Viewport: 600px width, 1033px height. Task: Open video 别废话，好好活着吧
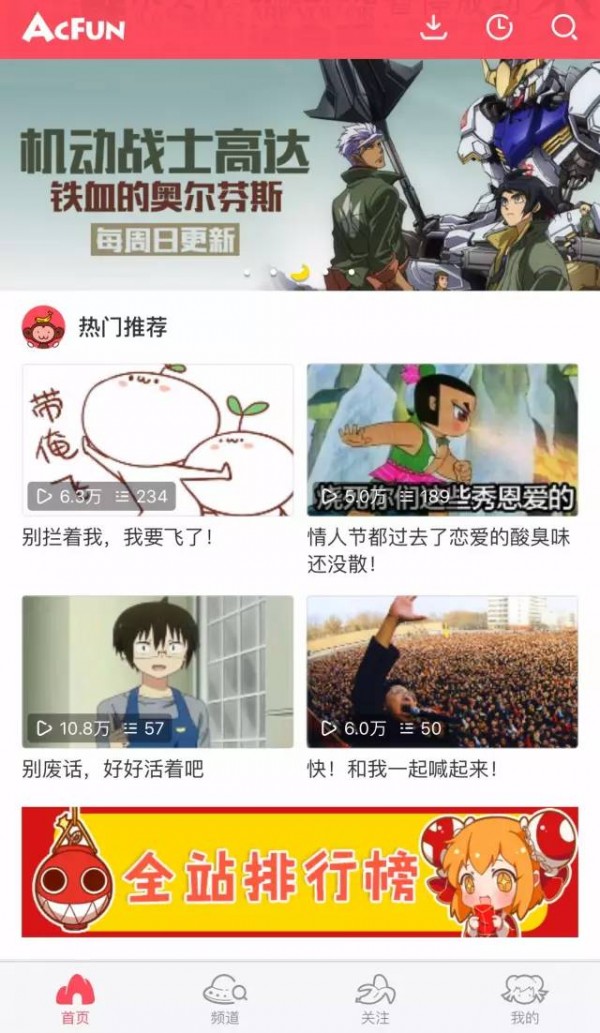(158, 672)
